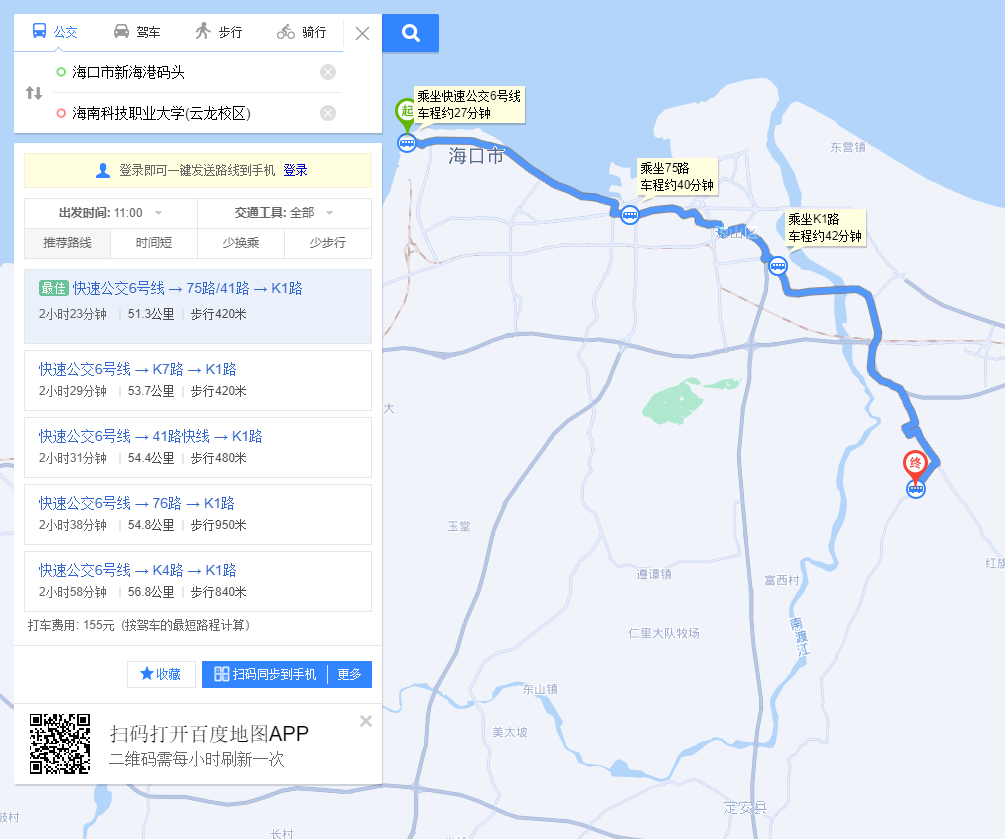1005x839 pixels.
Task: Tap the 登录 login link
Action: click(295, 171)
